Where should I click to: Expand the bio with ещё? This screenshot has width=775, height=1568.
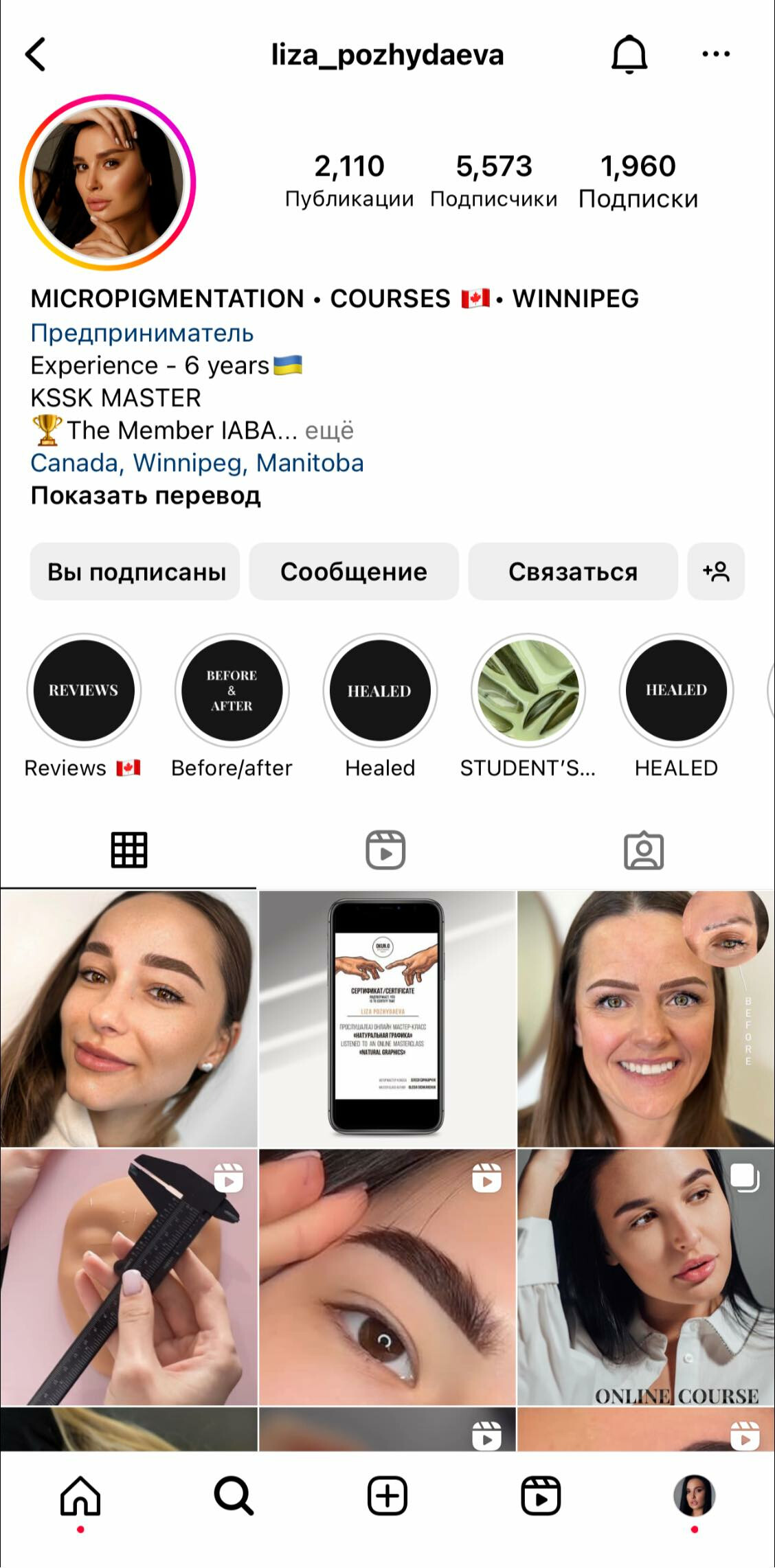pos(329,431)
